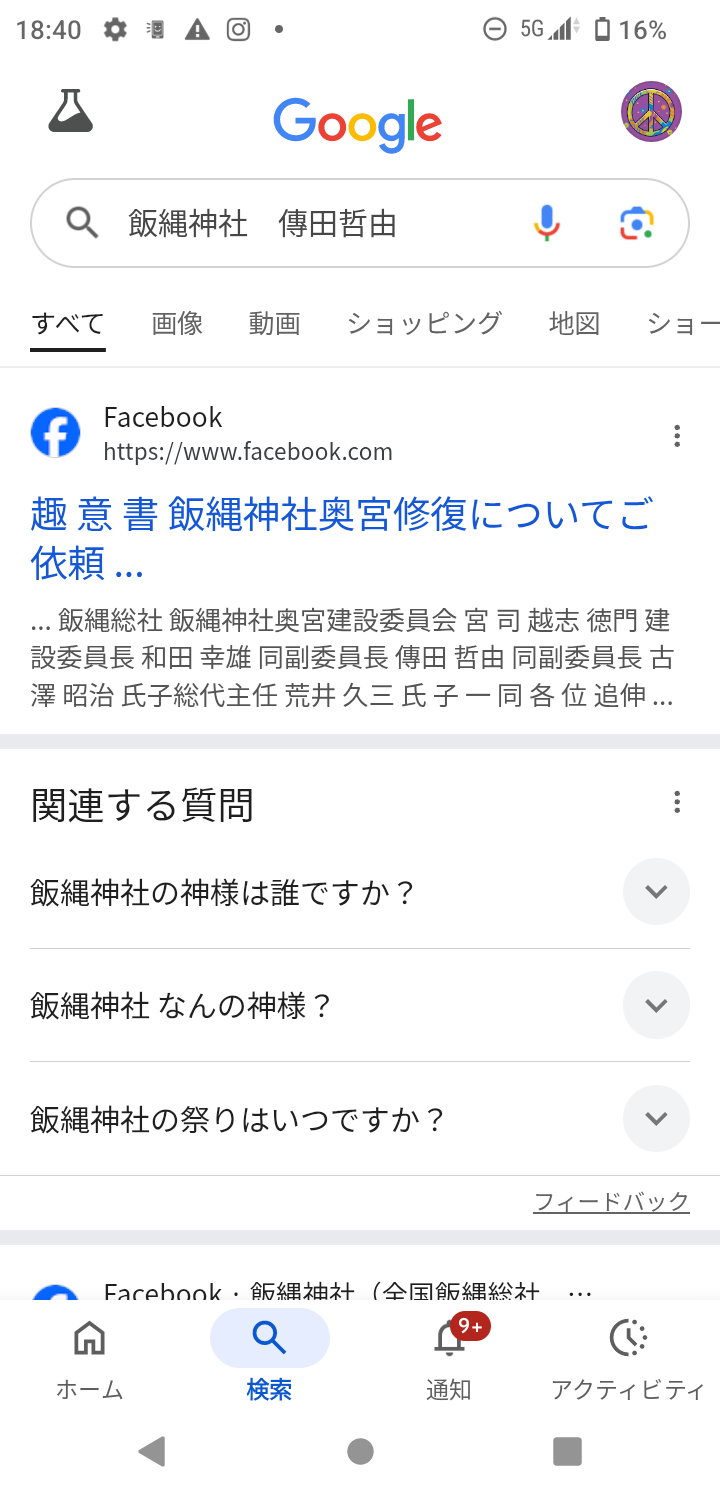Screen dimensions: 720x1496
Task: Tap the system back button
Action: 152,1451
